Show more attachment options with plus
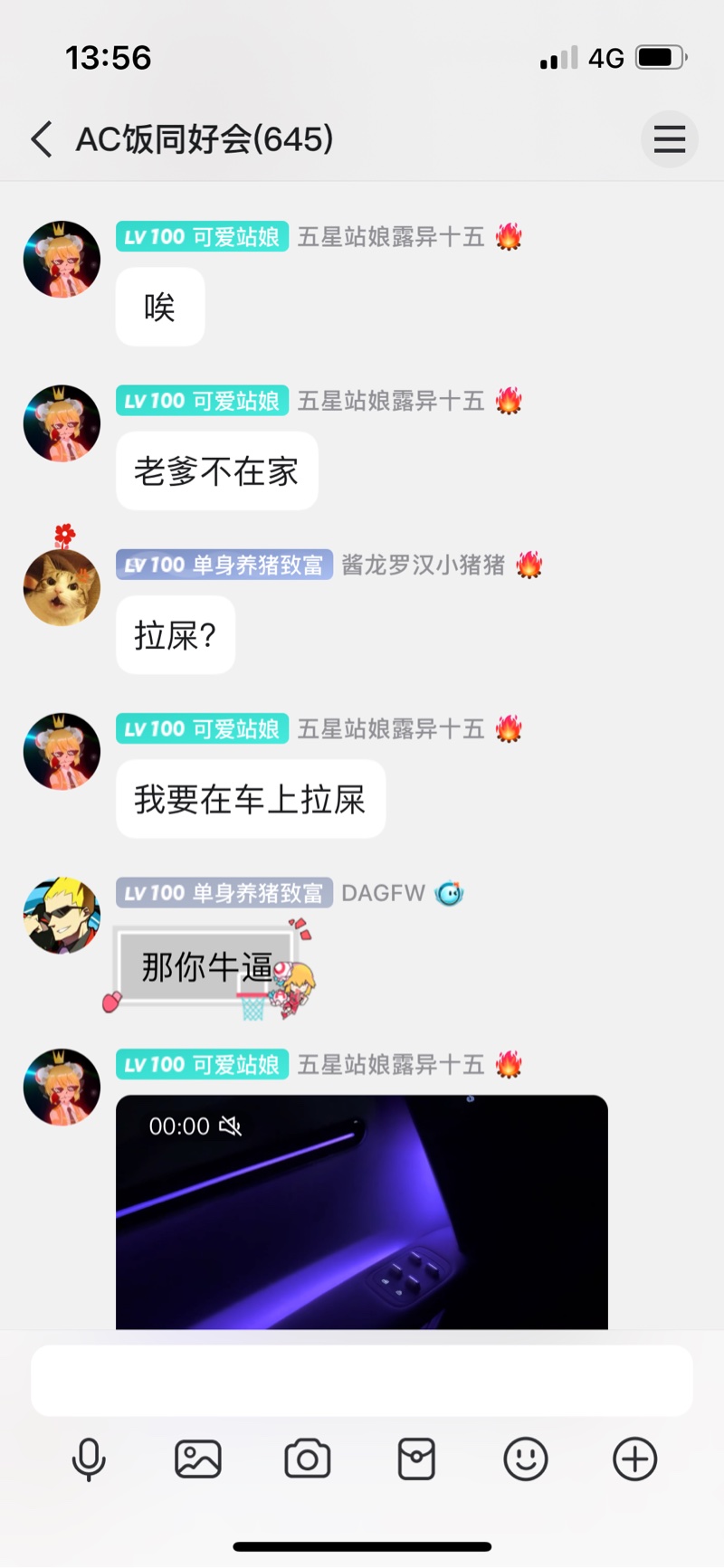Screen dimensions: 724x1568 [635, 1459]
